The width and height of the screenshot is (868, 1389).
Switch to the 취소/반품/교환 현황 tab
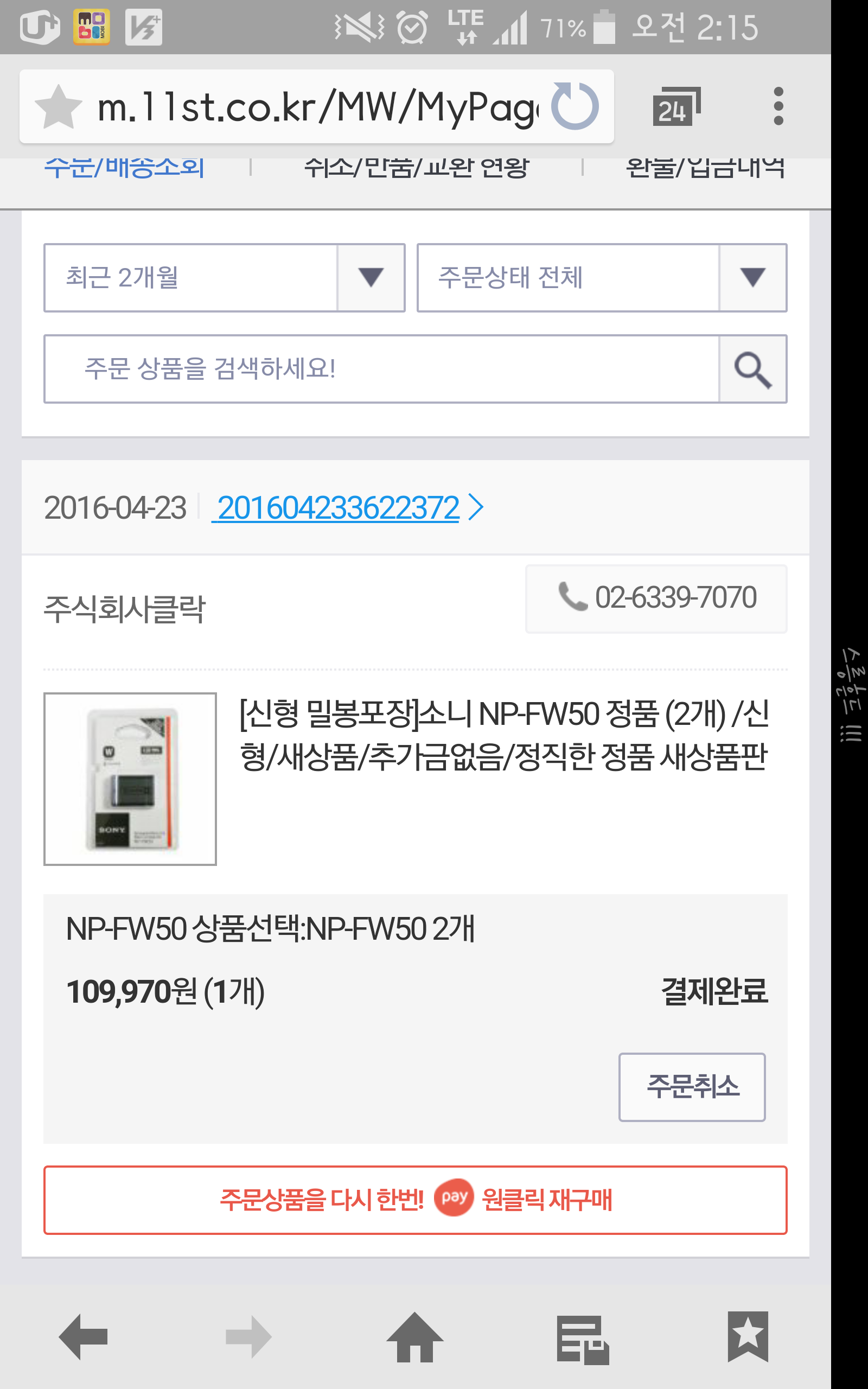pyautogui.click(x=416, y=169)
